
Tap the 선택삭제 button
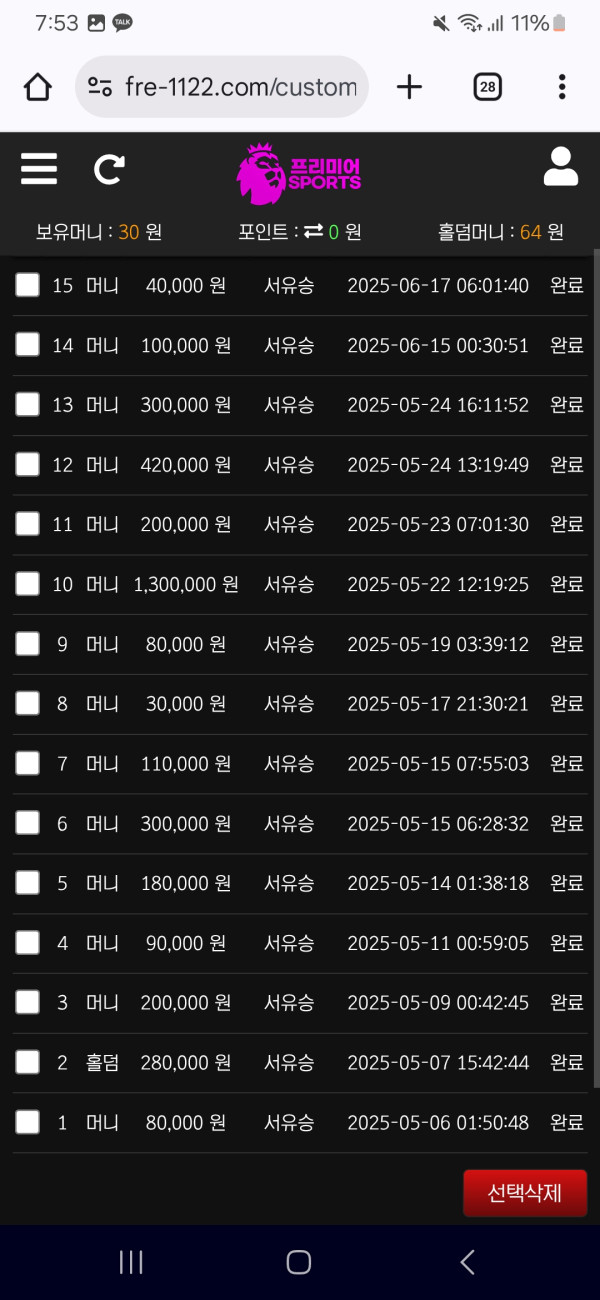click(525, 1193)
